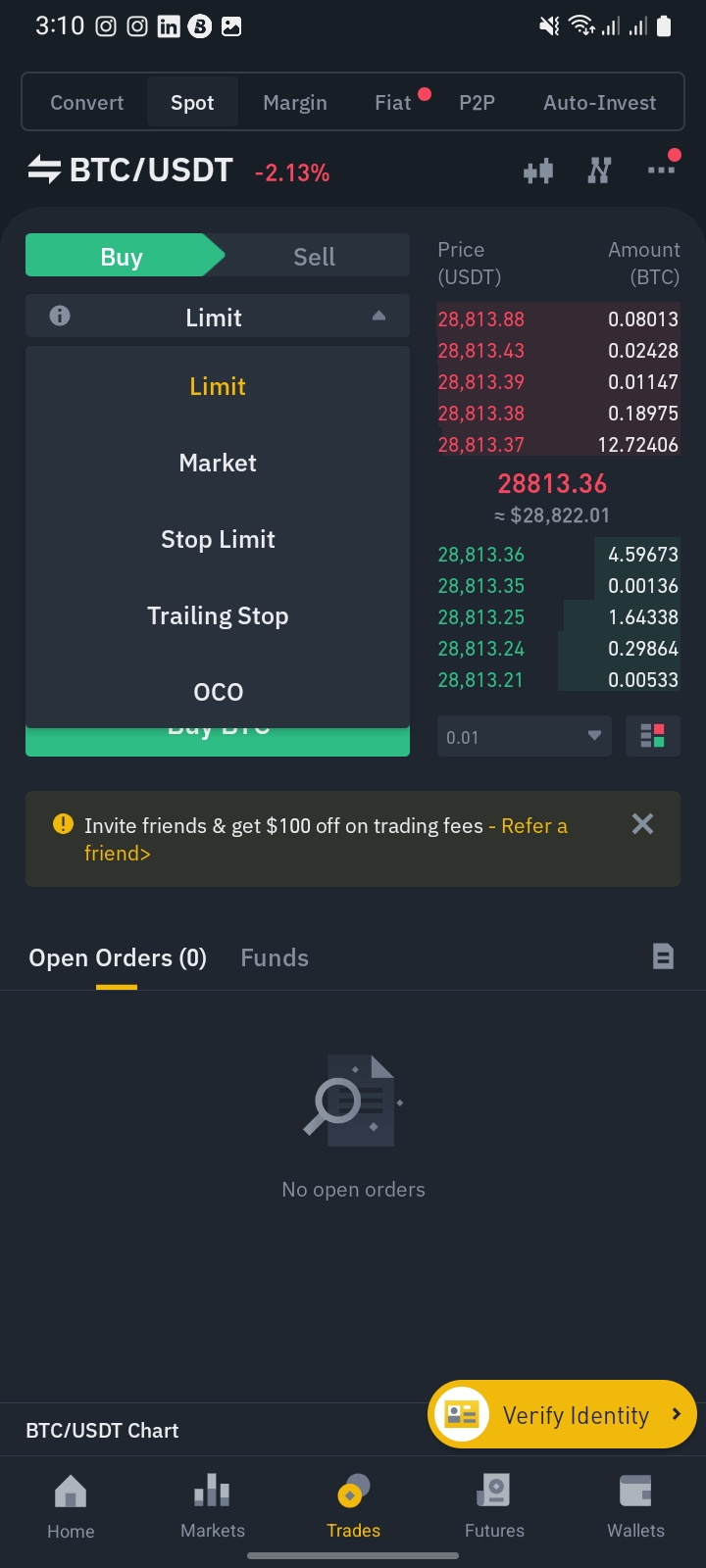Open the 0.01 price precision dropdown
The image size is (706, 1568).
coord(524,736)
